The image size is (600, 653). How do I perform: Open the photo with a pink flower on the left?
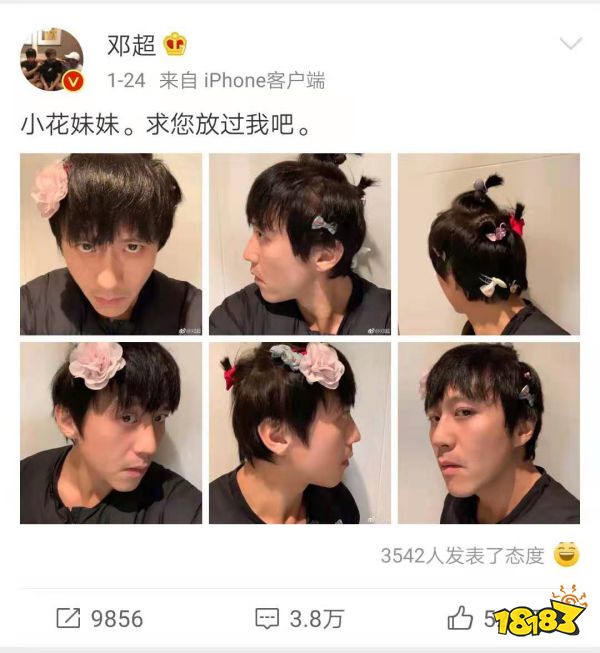point(110,244)
